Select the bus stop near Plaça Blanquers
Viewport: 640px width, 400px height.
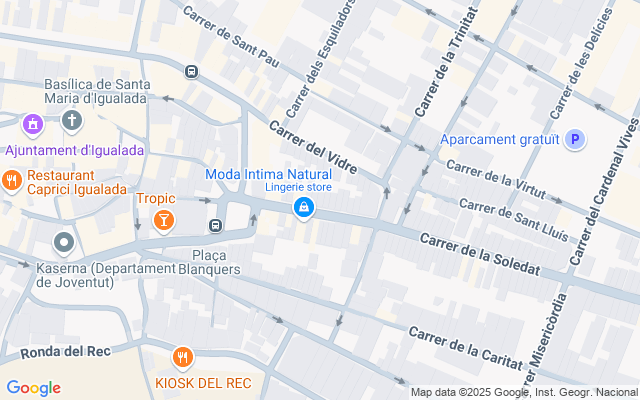(216, 225)
